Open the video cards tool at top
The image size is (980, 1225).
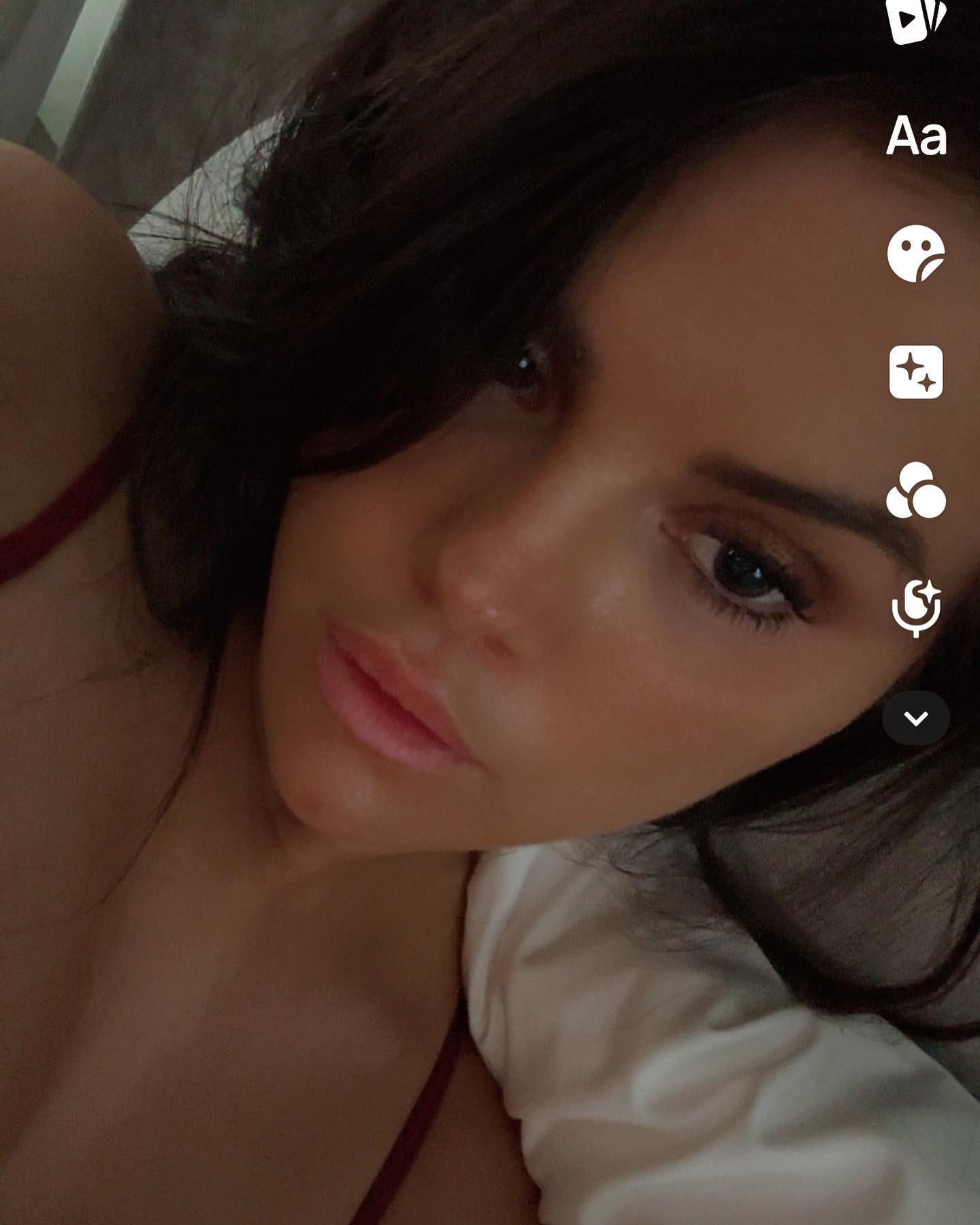click(x=916, y=19)
